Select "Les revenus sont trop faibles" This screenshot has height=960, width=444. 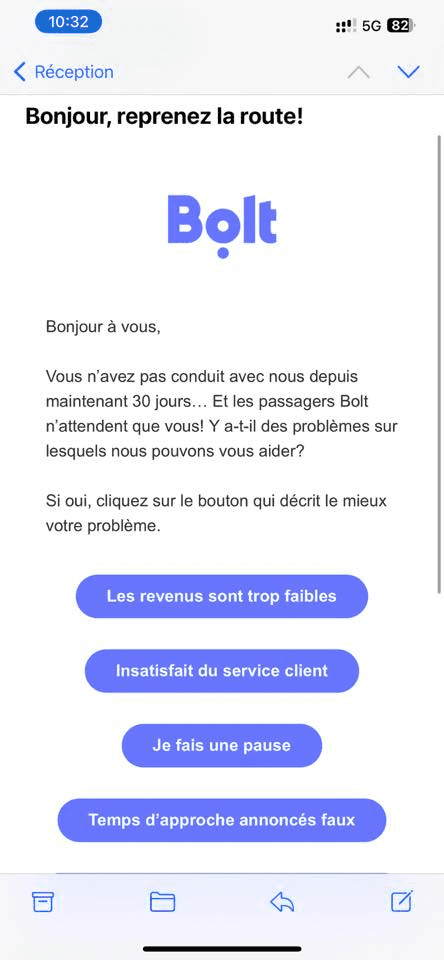click(x=222, y=596)
